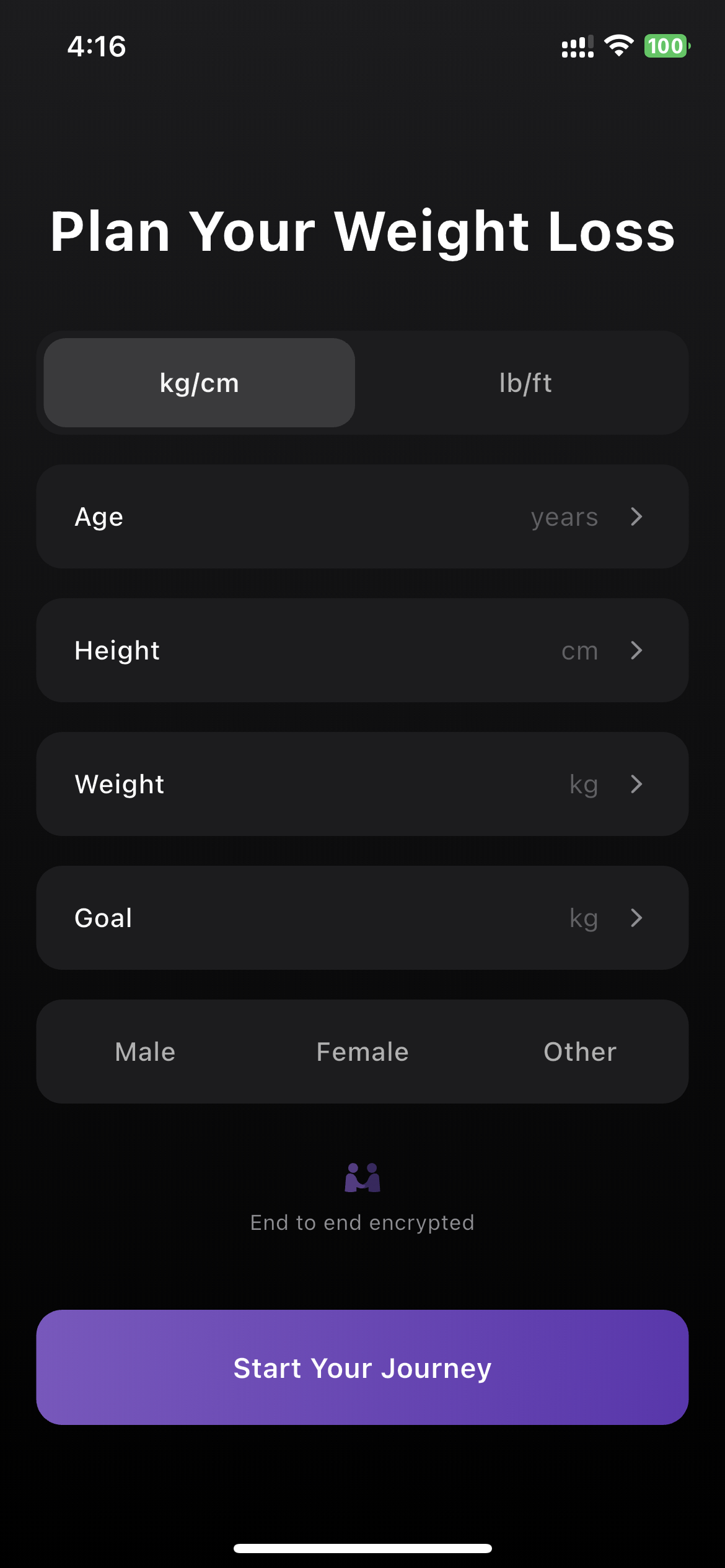Select the Height row
Viewport: 725px width, 1568px height.
pos(362,650)
